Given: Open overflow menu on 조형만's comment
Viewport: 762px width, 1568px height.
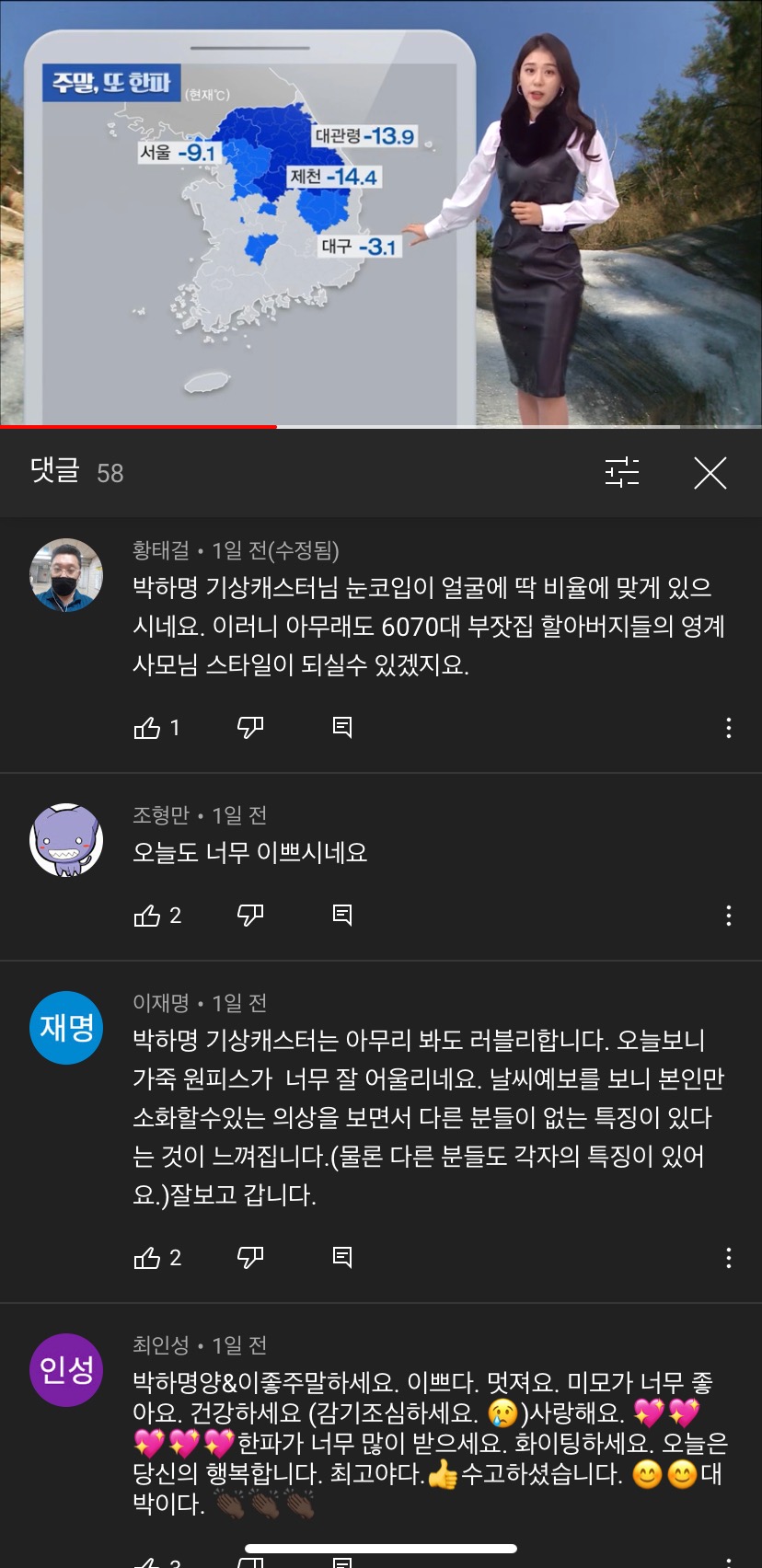Looking at the screenshot, I should pos(728,916).
